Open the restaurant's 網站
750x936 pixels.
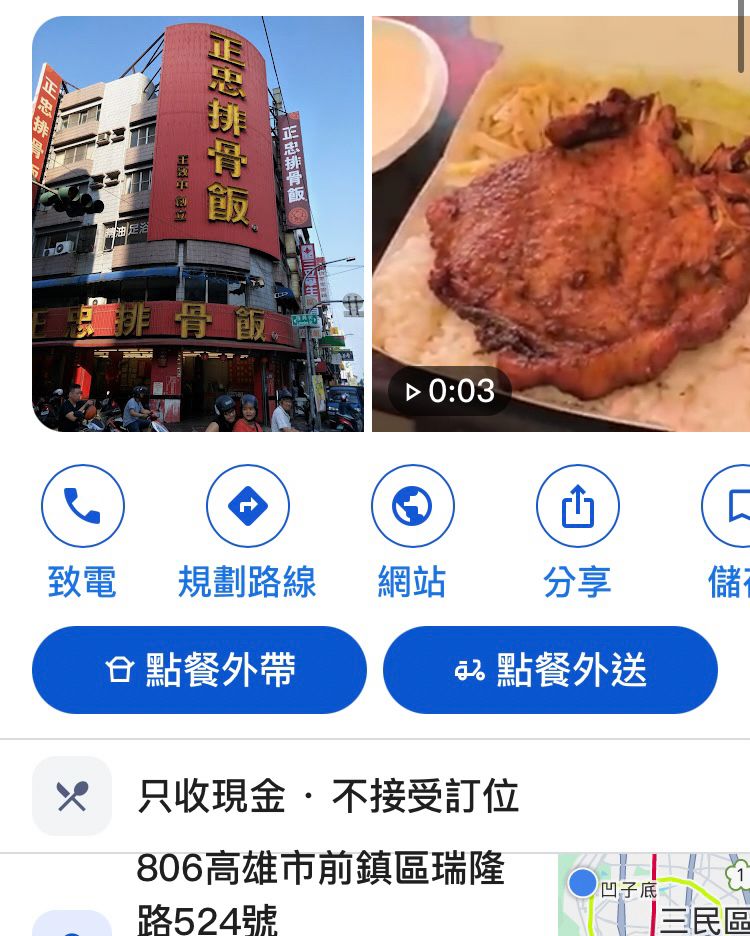412,508
